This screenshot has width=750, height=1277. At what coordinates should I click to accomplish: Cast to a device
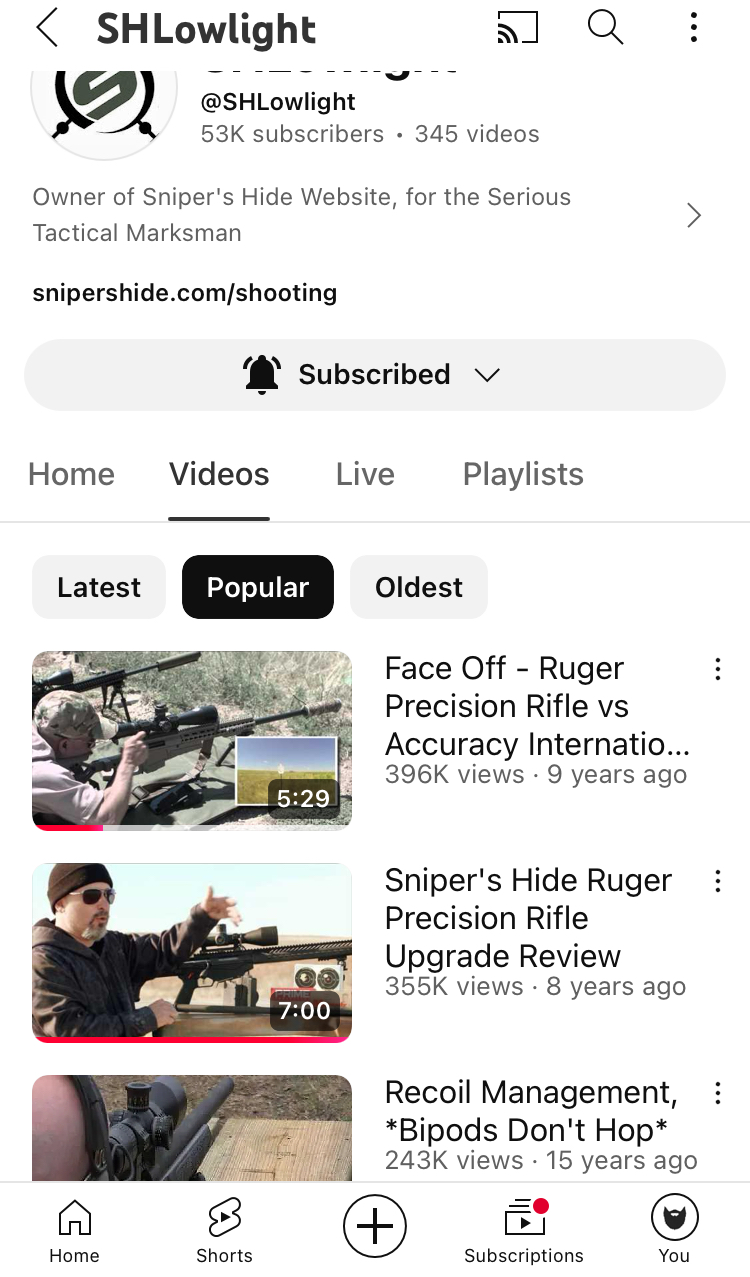tap(517, 28)
